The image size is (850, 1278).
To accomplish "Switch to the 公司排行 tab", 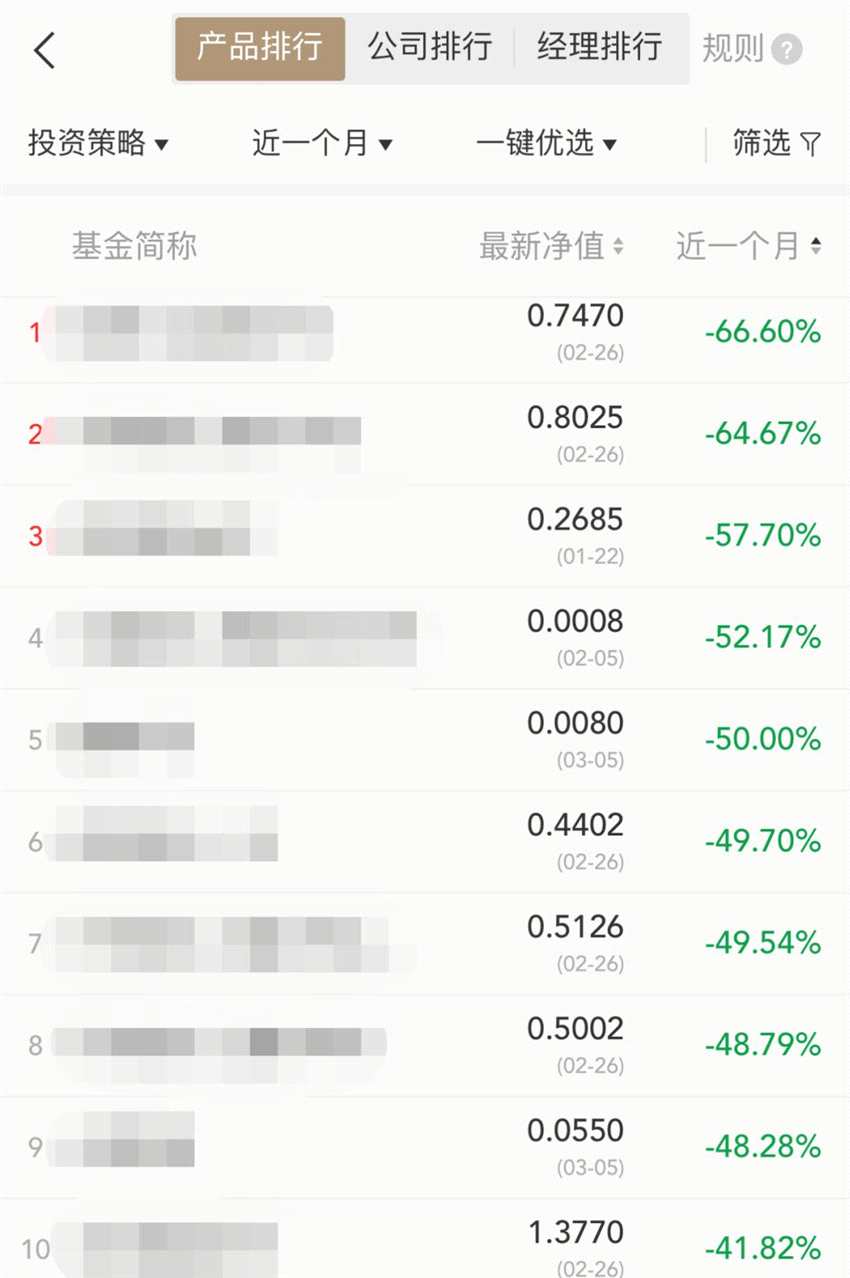I will [429, 47].
